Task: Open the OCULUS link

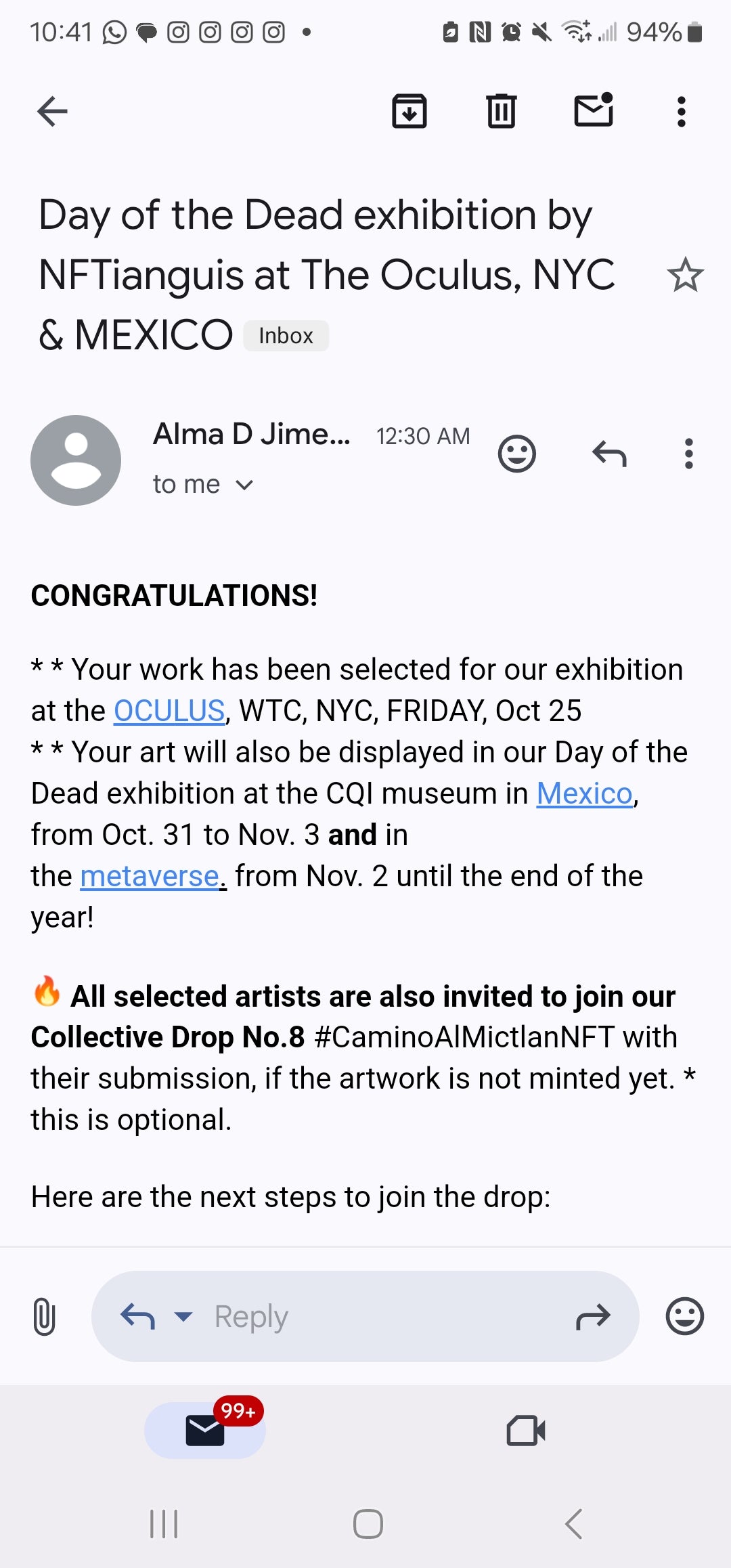Action: pos(169,711)
